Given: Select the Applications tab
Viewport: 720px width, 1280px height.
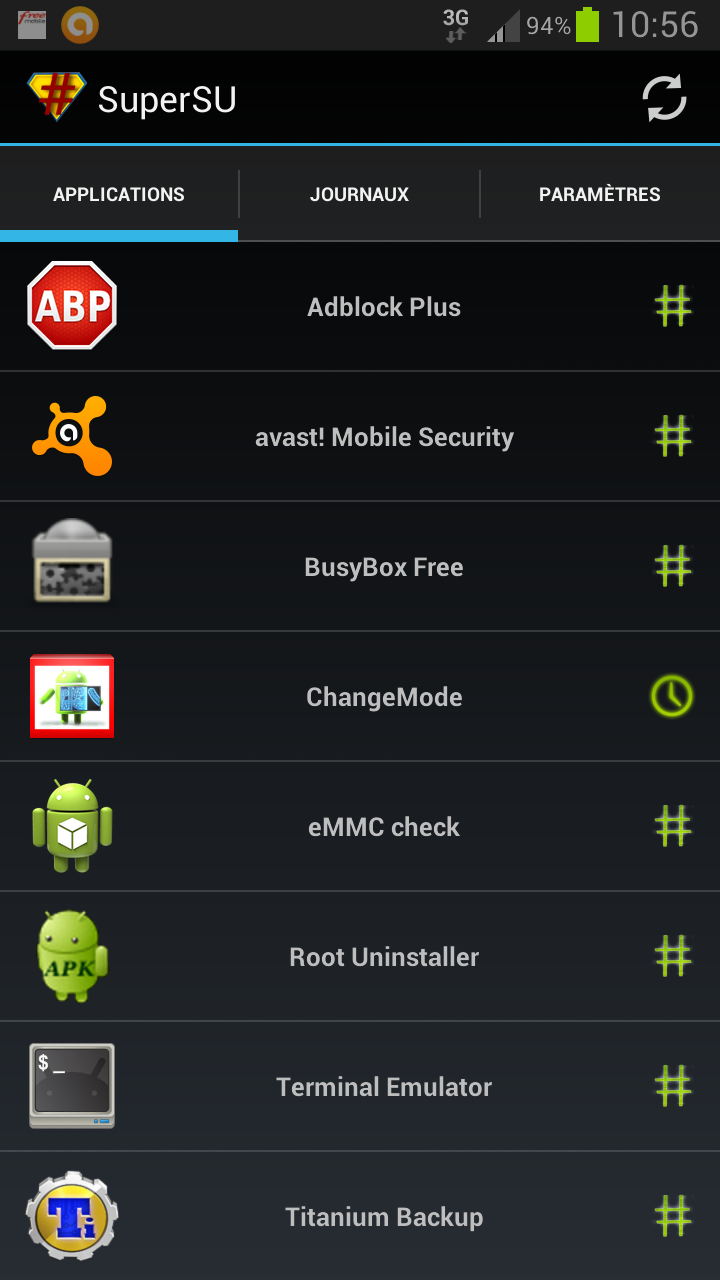Looking at the screenshot, I should pyautogui.click(x=119, y=195).
